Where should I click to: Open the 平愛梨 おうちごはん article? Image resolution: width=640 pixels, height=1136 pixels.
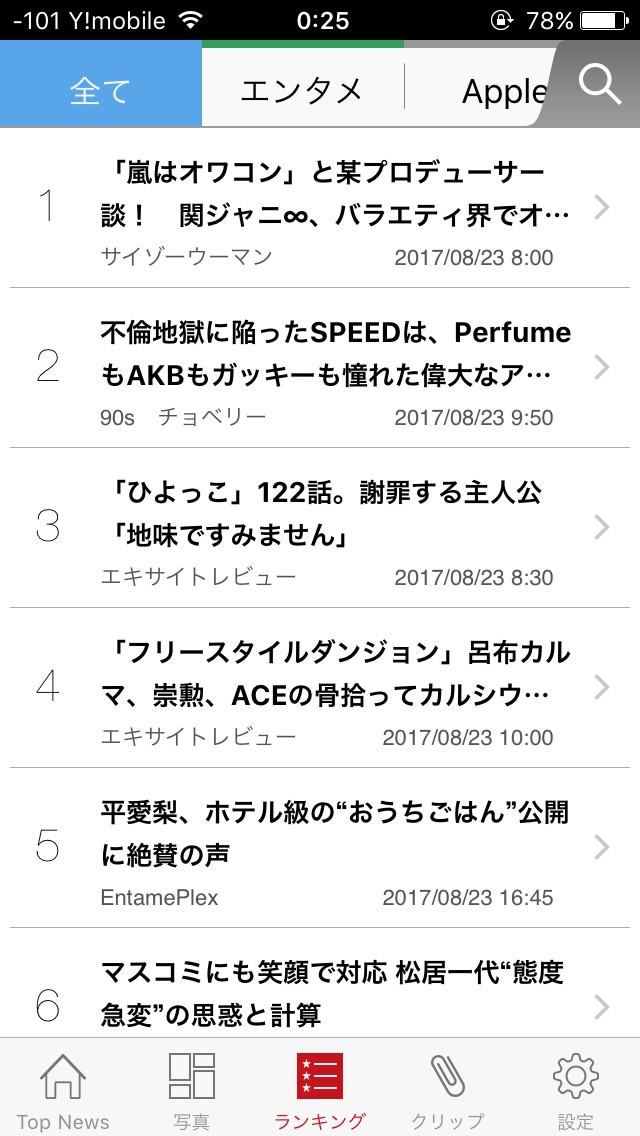pos(335,848)
